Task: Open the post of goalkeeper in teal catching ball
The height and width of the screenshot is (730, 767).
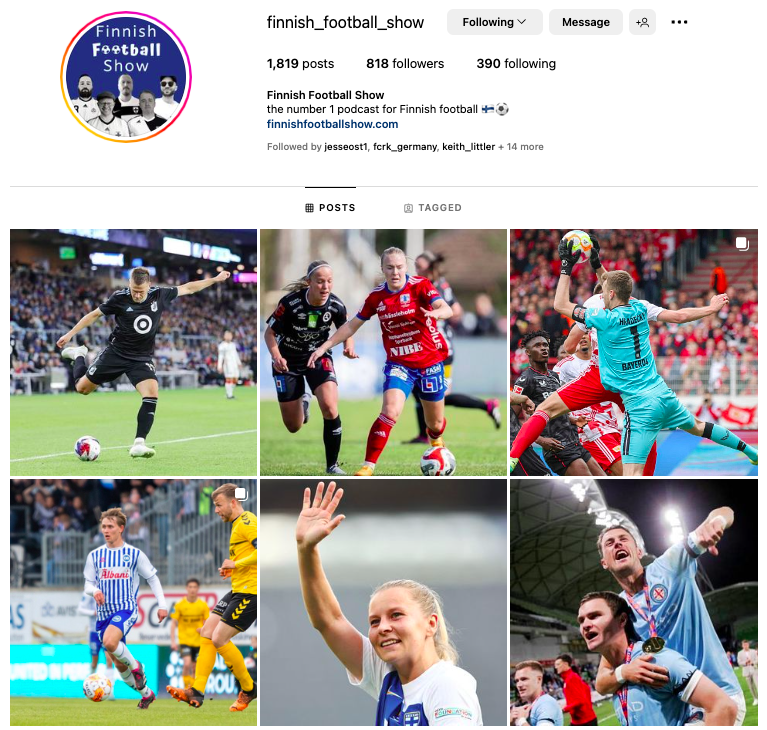Action: (633, 352)
